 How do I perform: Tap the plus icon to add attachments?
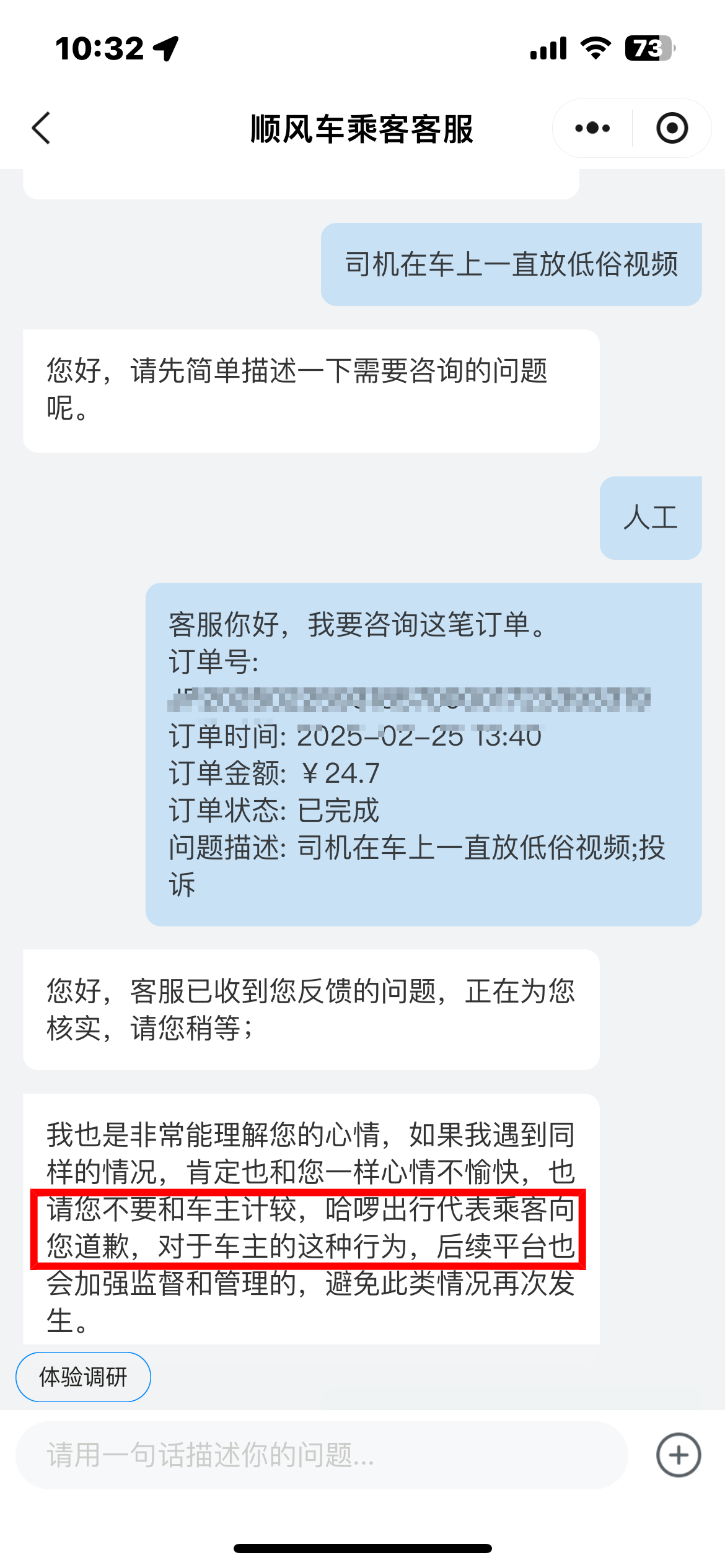tap(679, 1455)
